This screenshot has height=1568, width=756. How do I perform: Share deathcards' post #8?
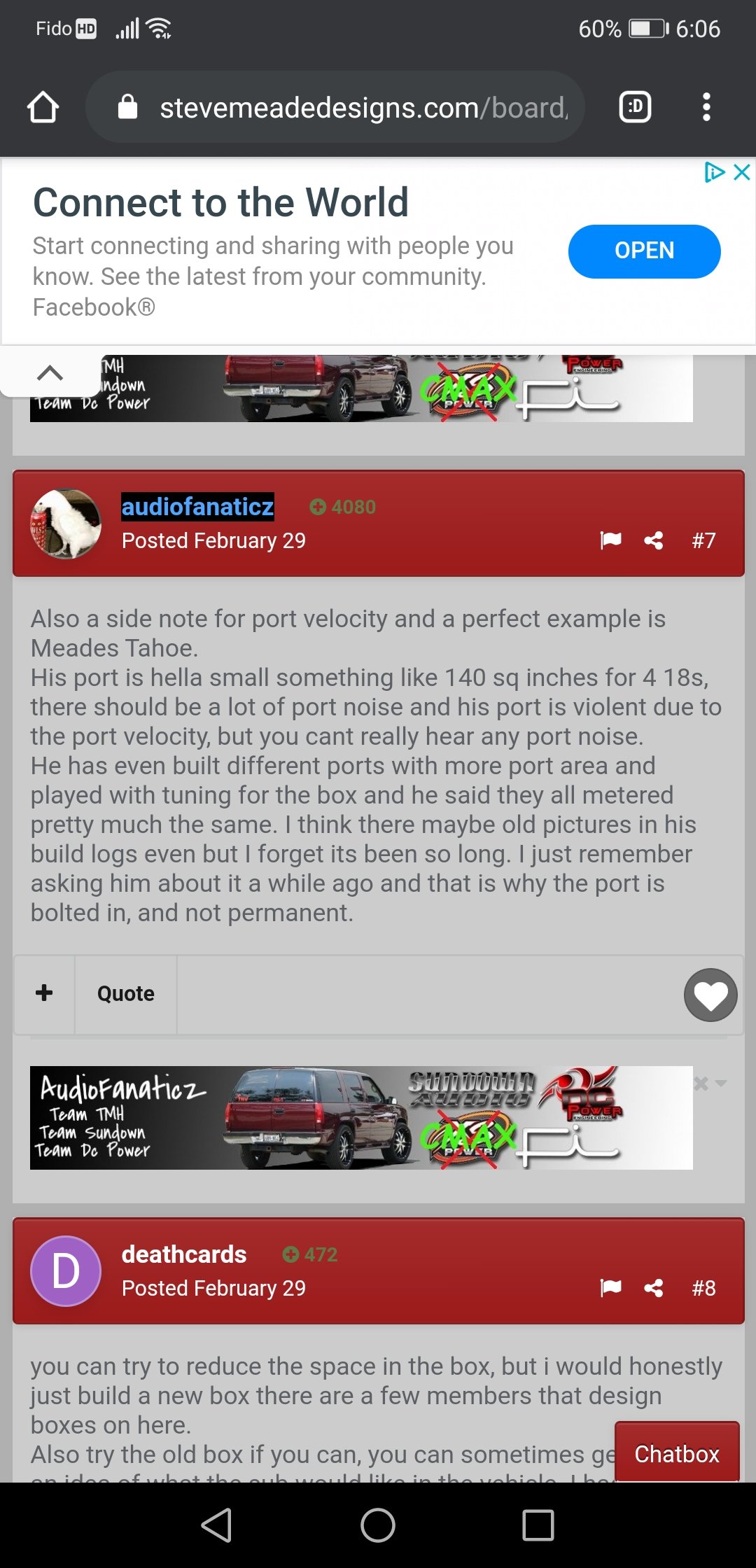(x=654, y=1287)
